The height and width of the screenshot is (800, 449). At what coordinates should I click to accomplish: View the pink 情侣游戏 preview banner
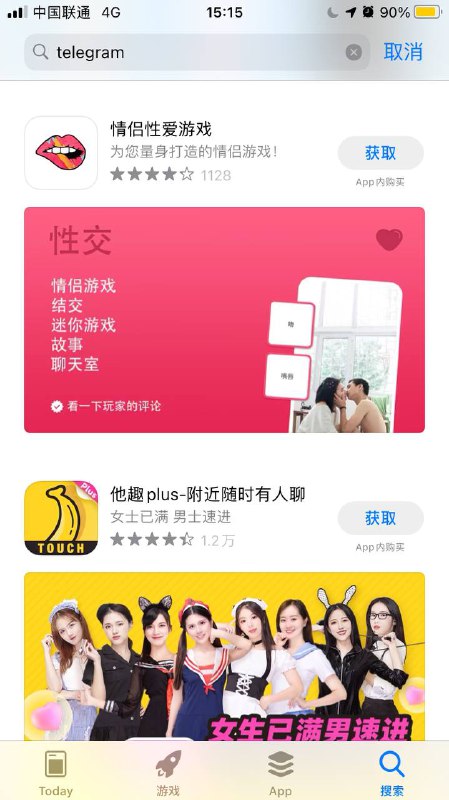pos(224,320)
